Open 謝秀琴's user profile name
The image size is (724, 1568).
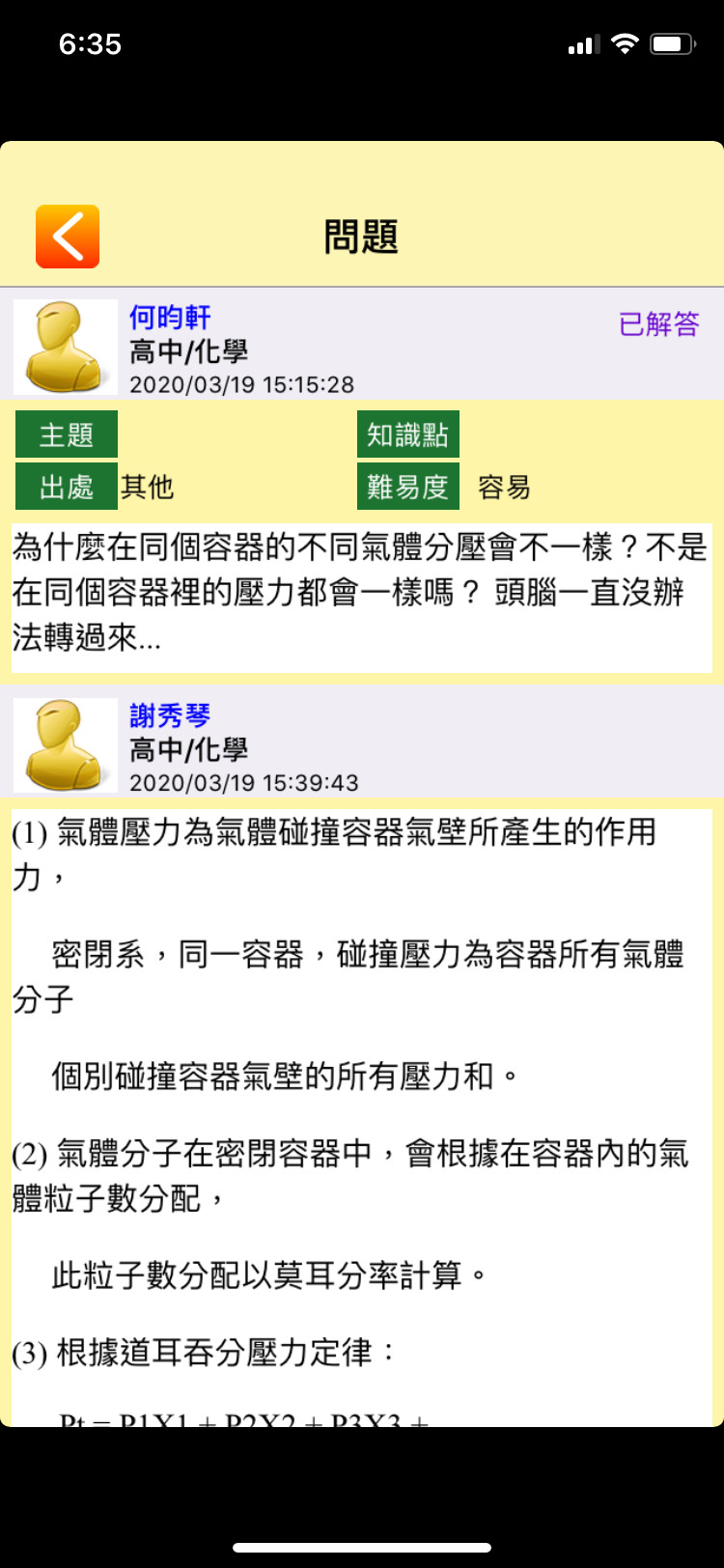pos(170,715)
